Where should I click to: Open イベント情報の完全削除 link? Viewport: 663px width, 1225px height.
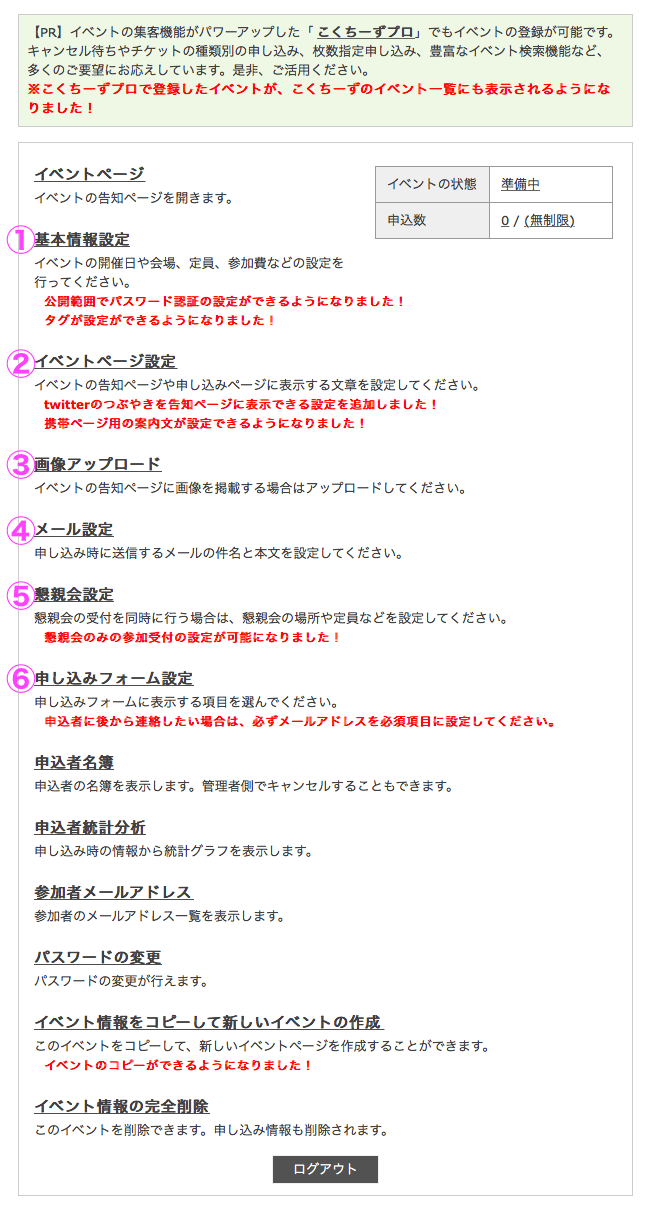(121, 1106)
